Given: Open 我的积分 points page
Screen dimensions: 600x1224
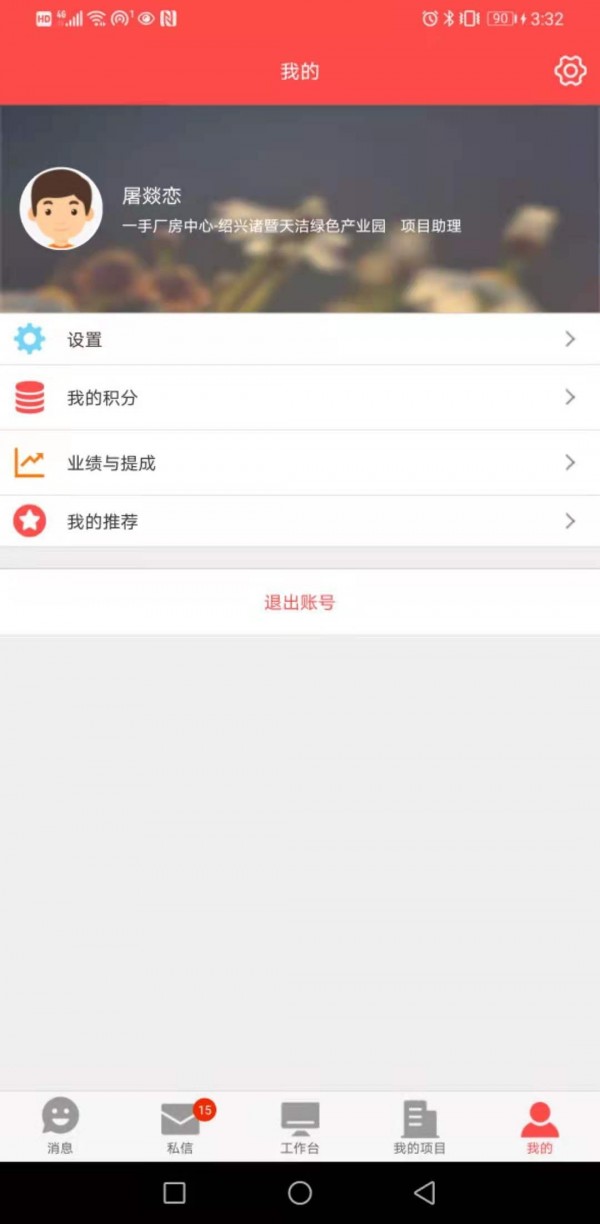Looking at the screenshot, I should pyautogui.click(x=300, y=398).
